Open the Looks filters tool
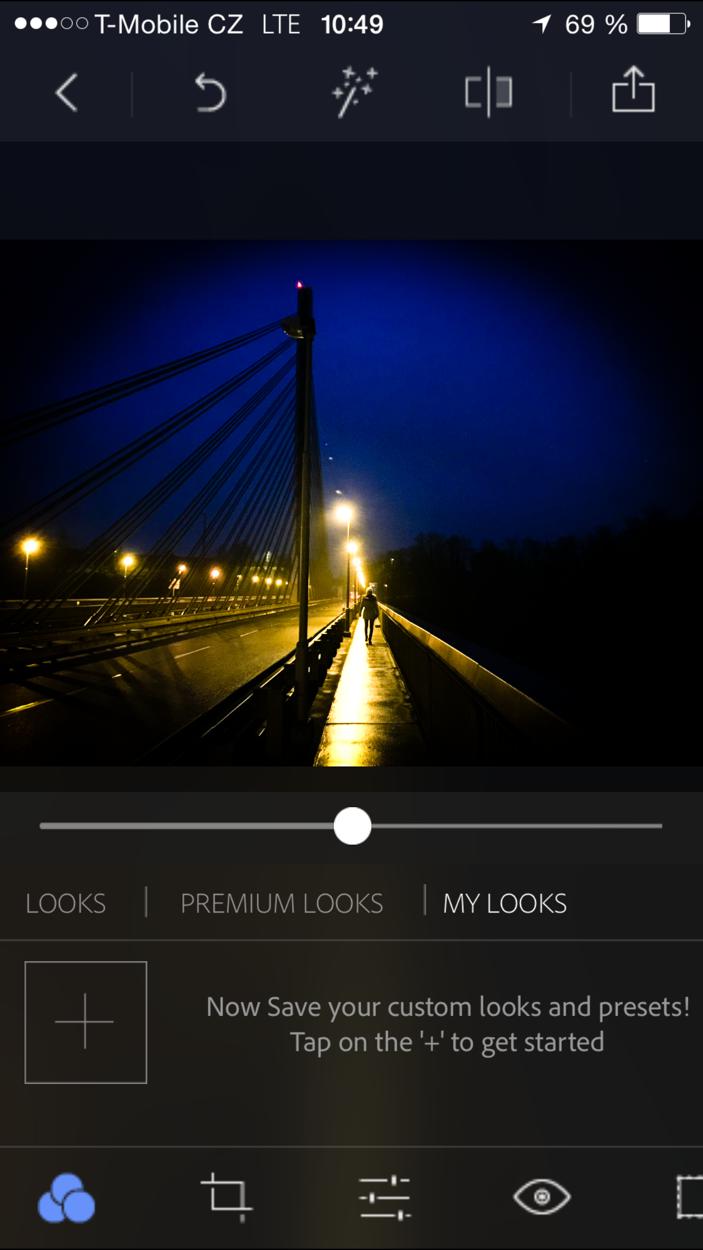Image resolution: width=703 pixels, height=1250 pixels. [x=66, y=1197]
